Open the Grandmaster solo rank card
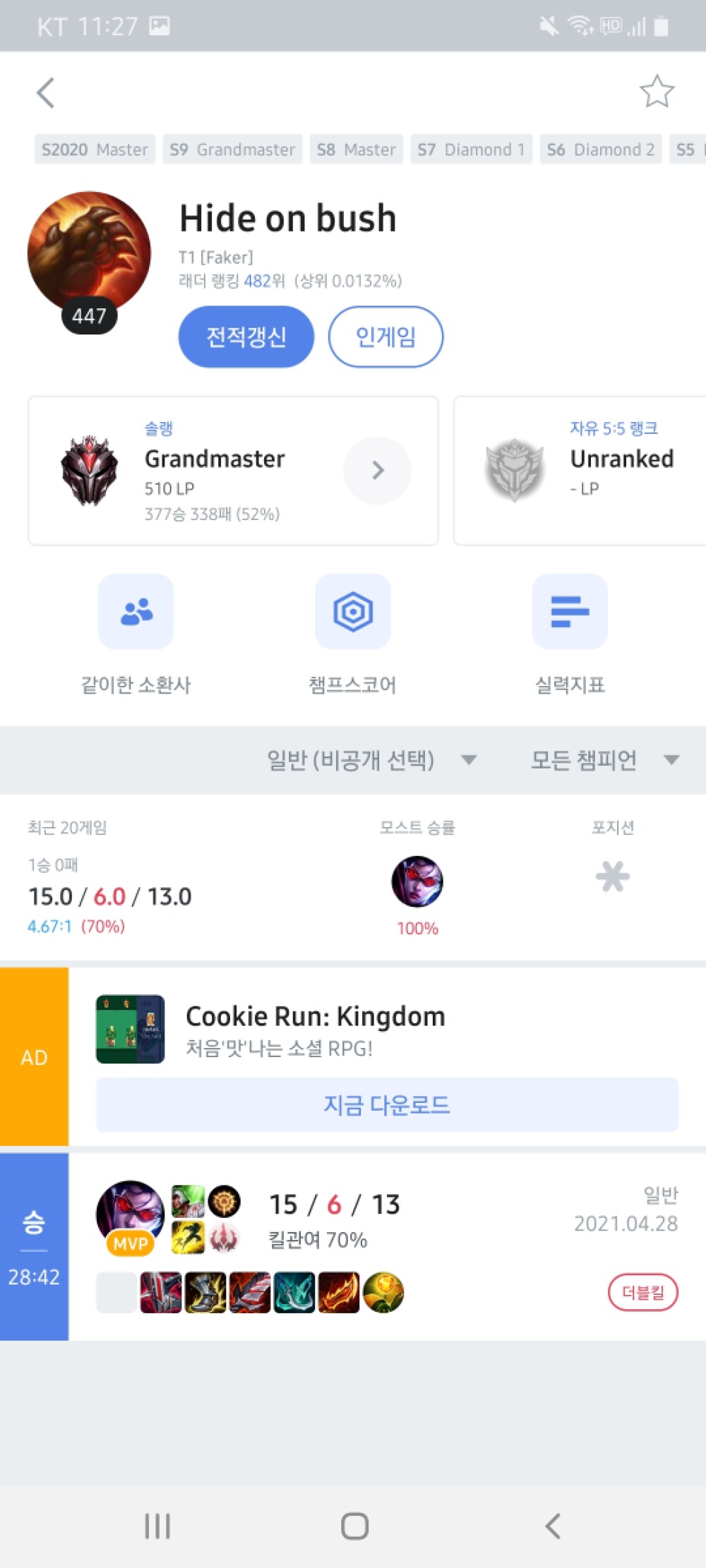 coord(233,471)
